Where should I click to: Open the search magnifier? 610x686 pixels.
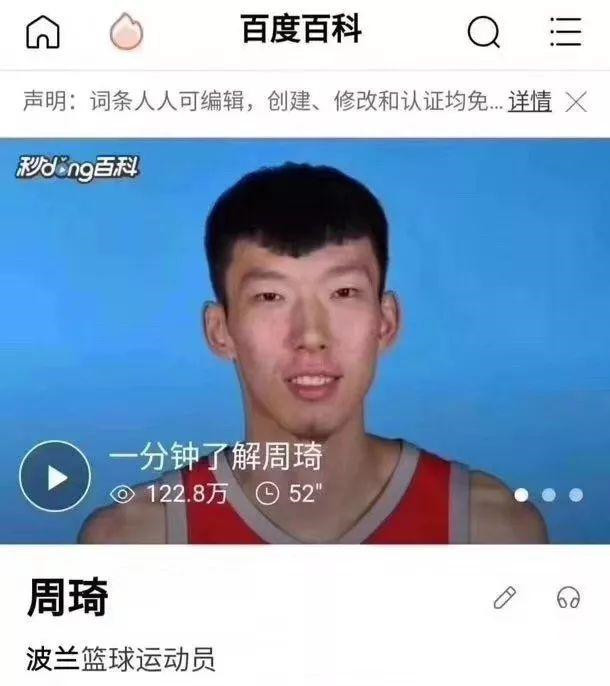pos(484,32)
